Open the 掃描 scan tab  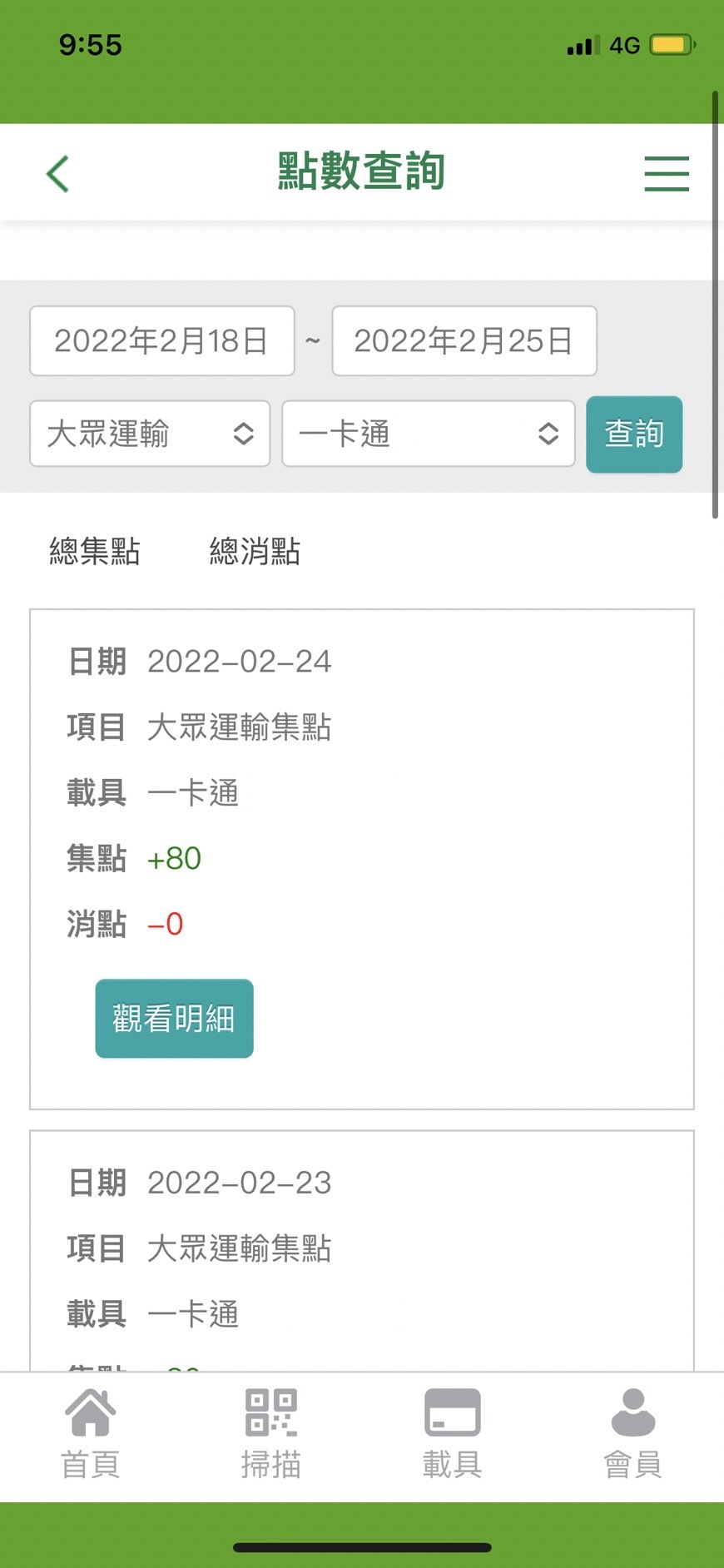[271, 1435]
